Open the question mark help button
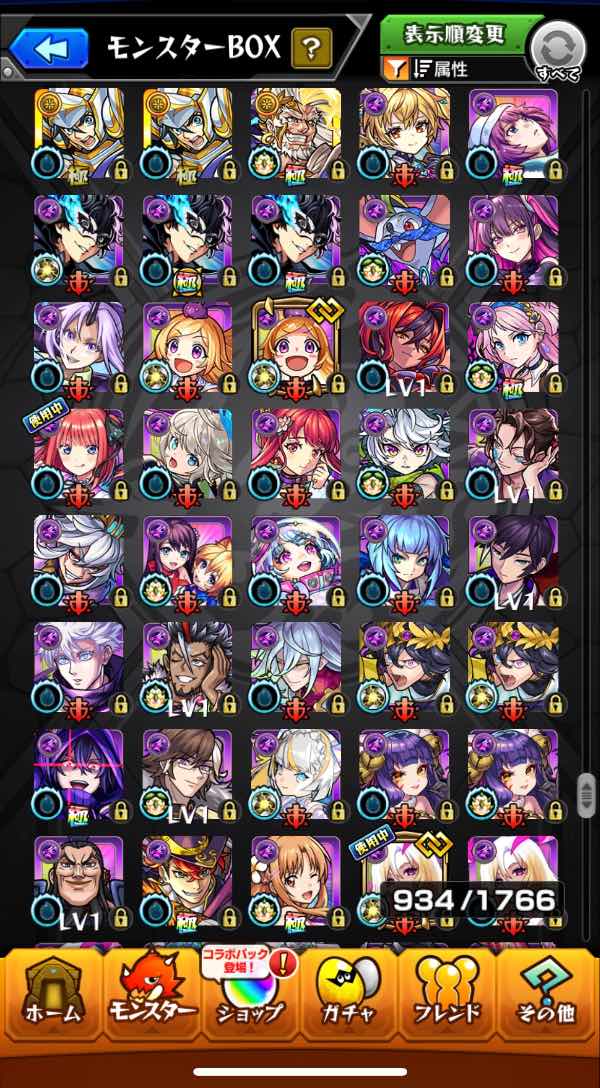600x1088 pixels. coord(311,48)
